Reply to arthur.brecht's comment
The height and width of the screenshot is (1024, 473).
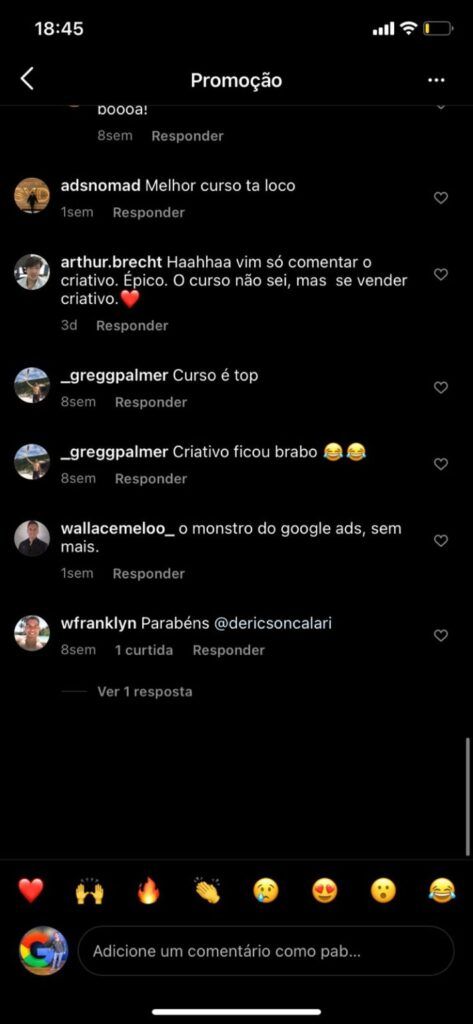click(x=132, y=325)
